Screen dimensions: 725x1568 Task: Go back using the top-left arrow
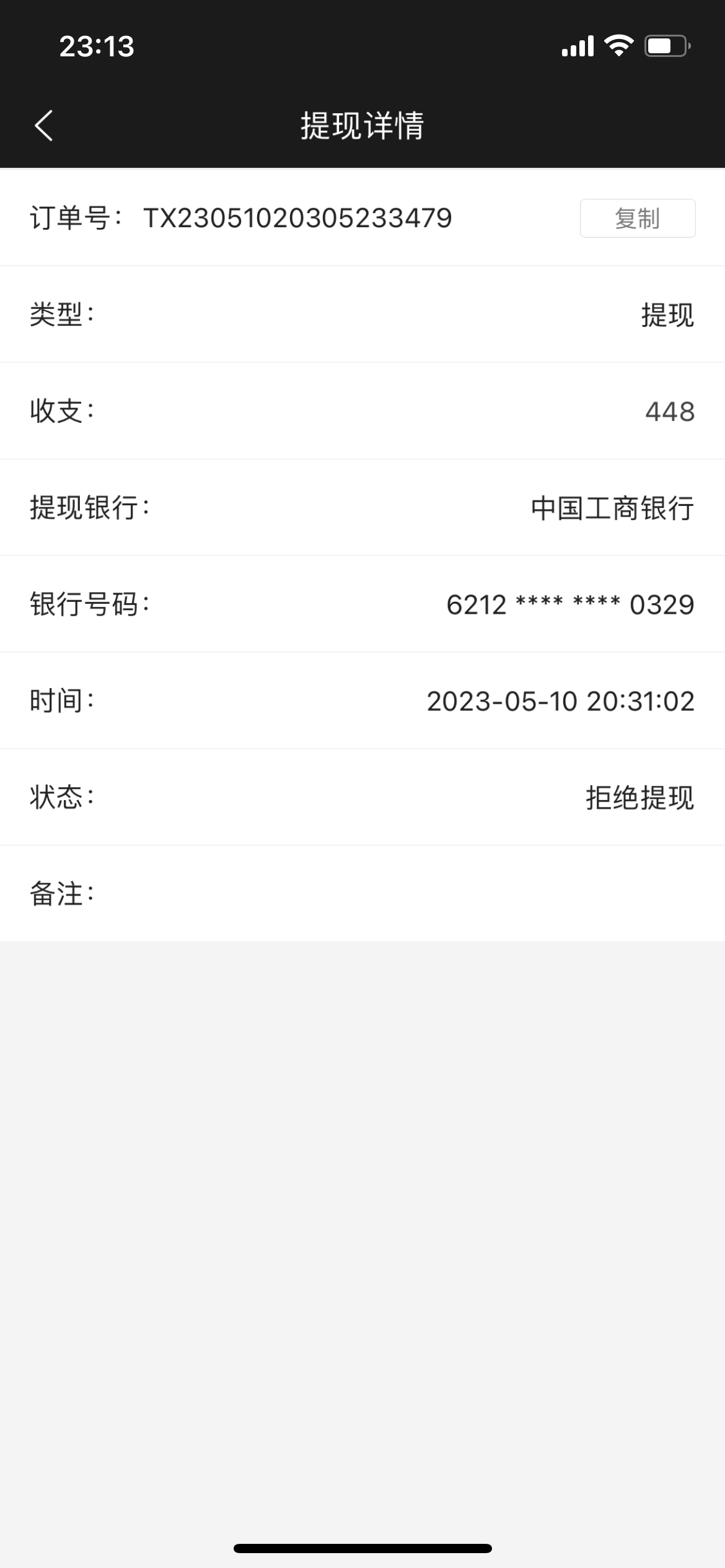44,126
